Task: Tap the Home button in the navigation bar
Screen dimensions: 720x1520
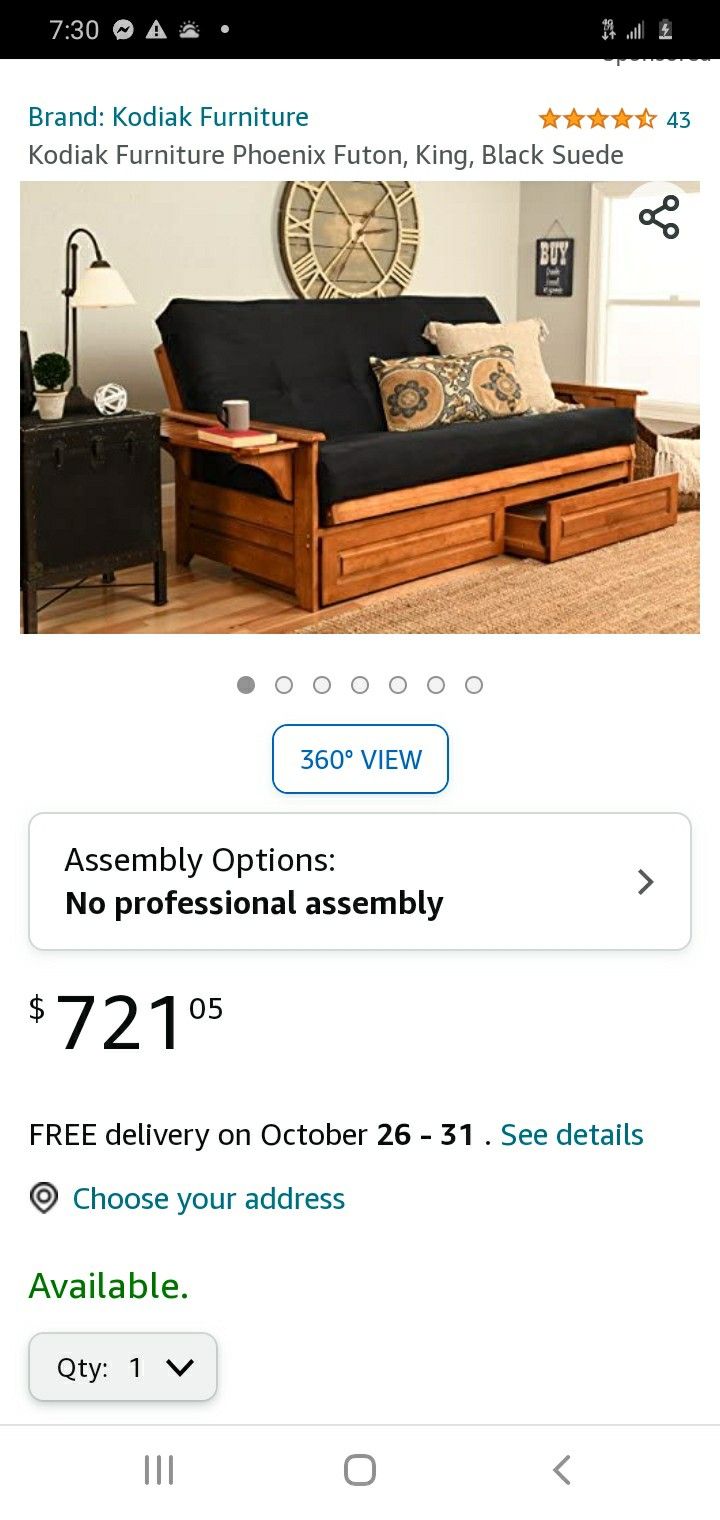Action: (360, 1470)
